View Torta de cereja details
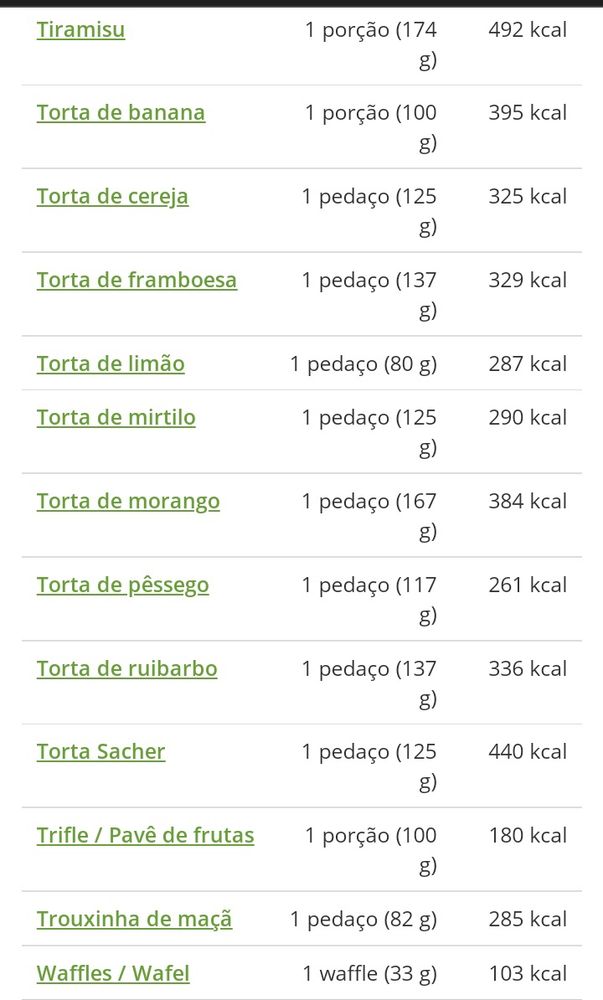The width and height of the screenshot is (603, 1000). pyautogui.click(x=112, y=197)
